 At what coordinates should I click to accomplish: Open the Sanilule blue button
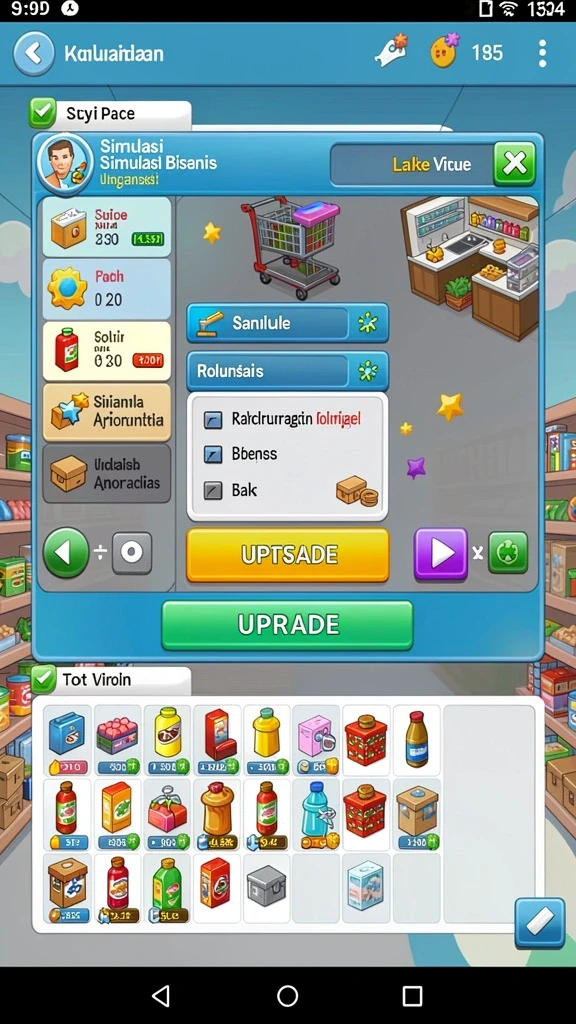287,323
